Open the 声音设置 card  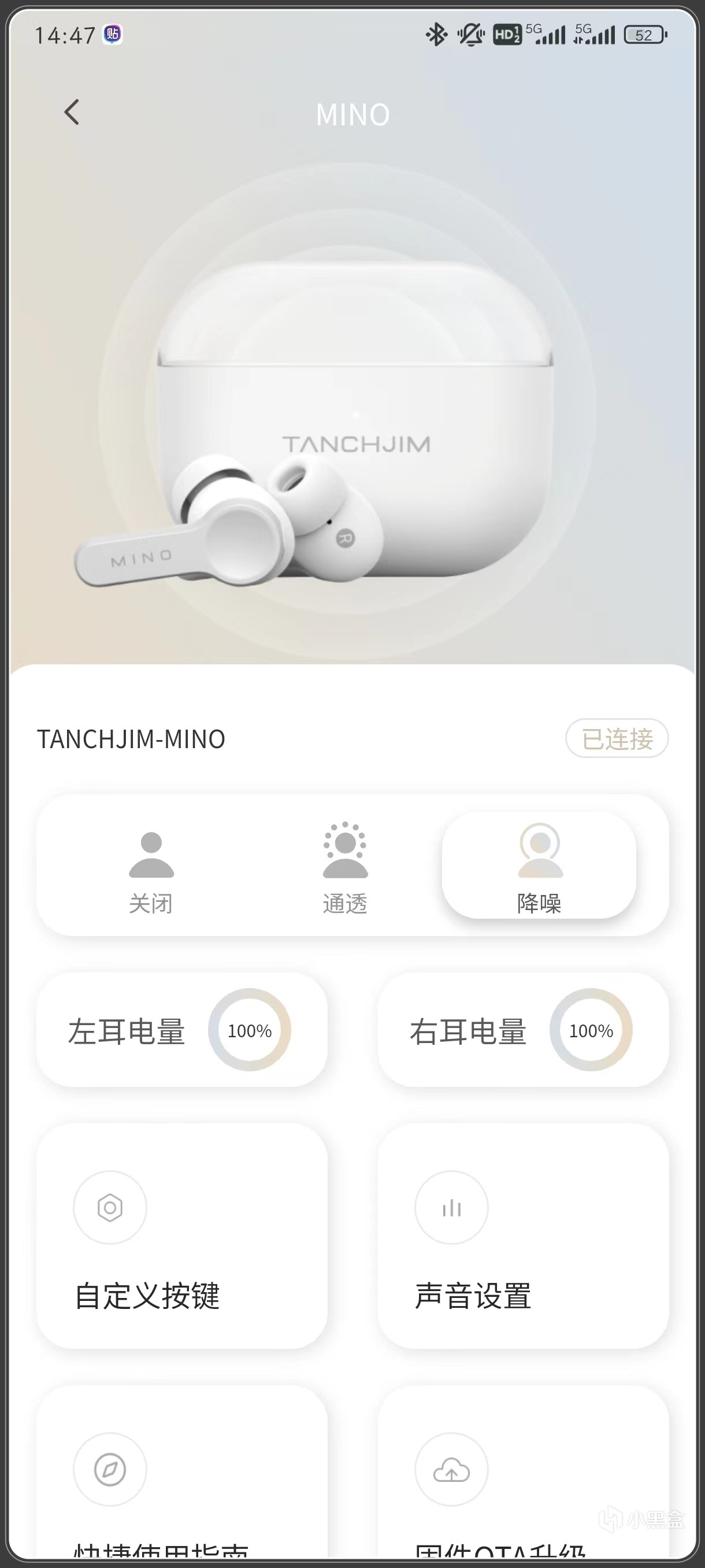(x=523, y=1236)
